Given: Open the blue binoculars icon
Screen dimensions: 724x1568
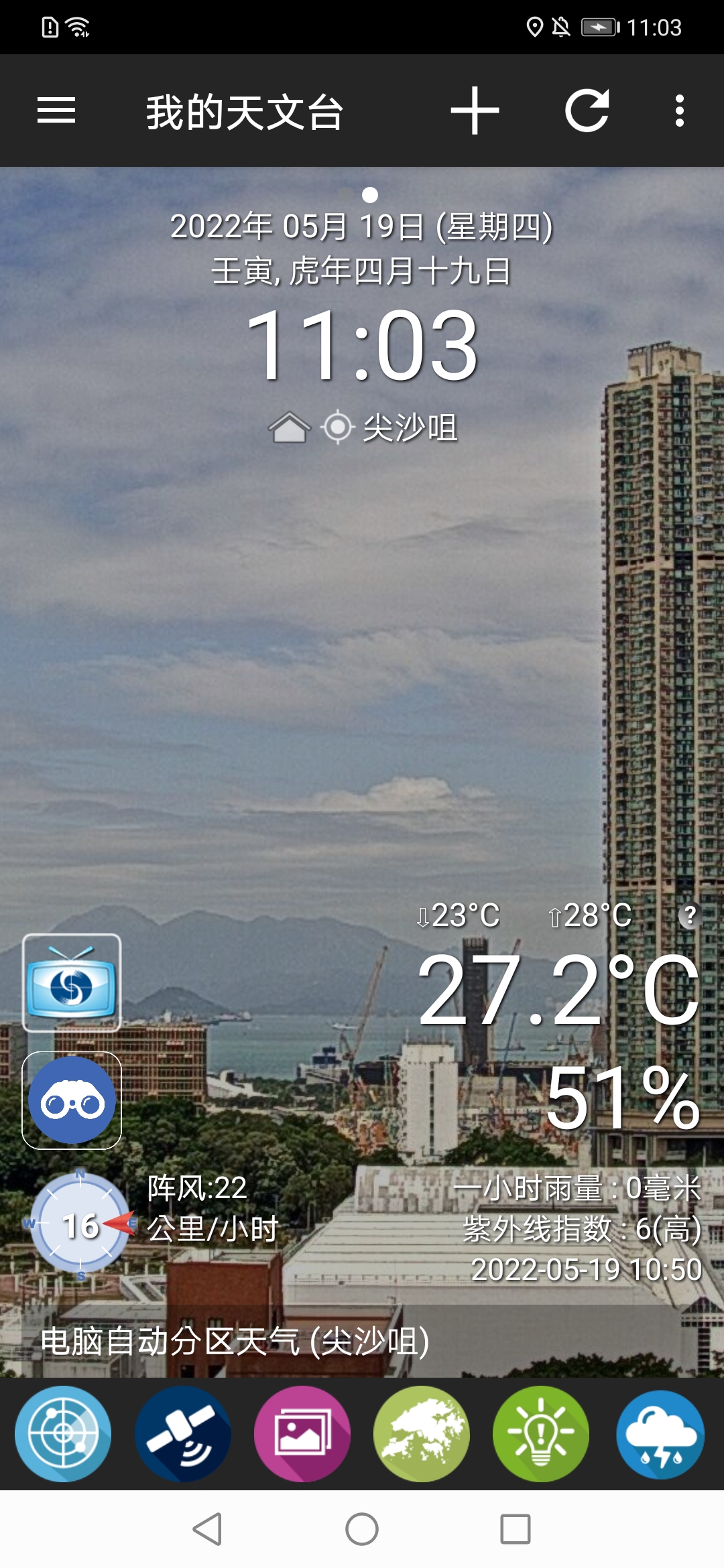Looking at the screenshot, I should (x=72, y=1100).
